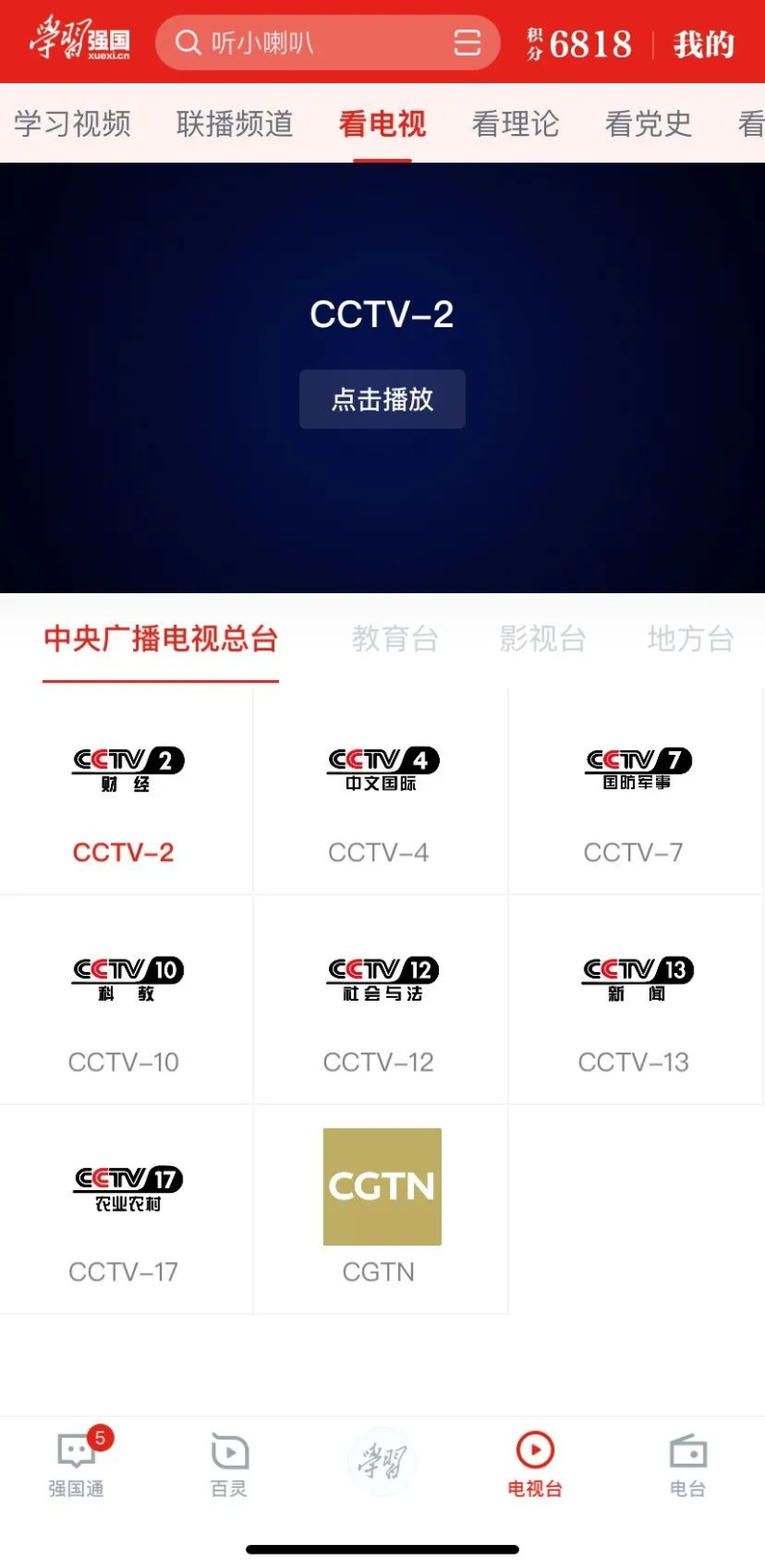Select the 地方台 category
The image size is (765, 1568).
690,638
